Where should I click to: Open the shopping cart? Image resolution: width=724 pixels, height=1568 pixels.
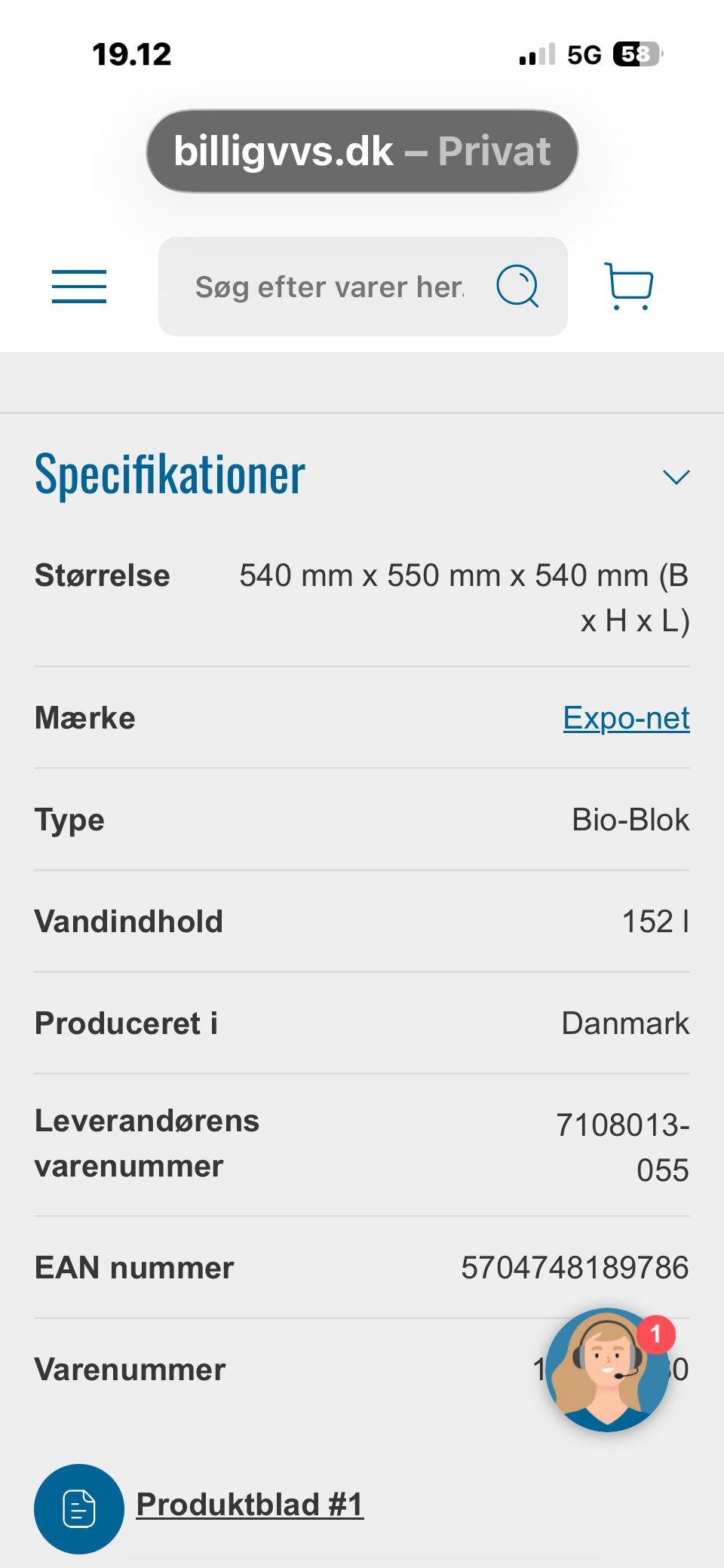[629, 286]
